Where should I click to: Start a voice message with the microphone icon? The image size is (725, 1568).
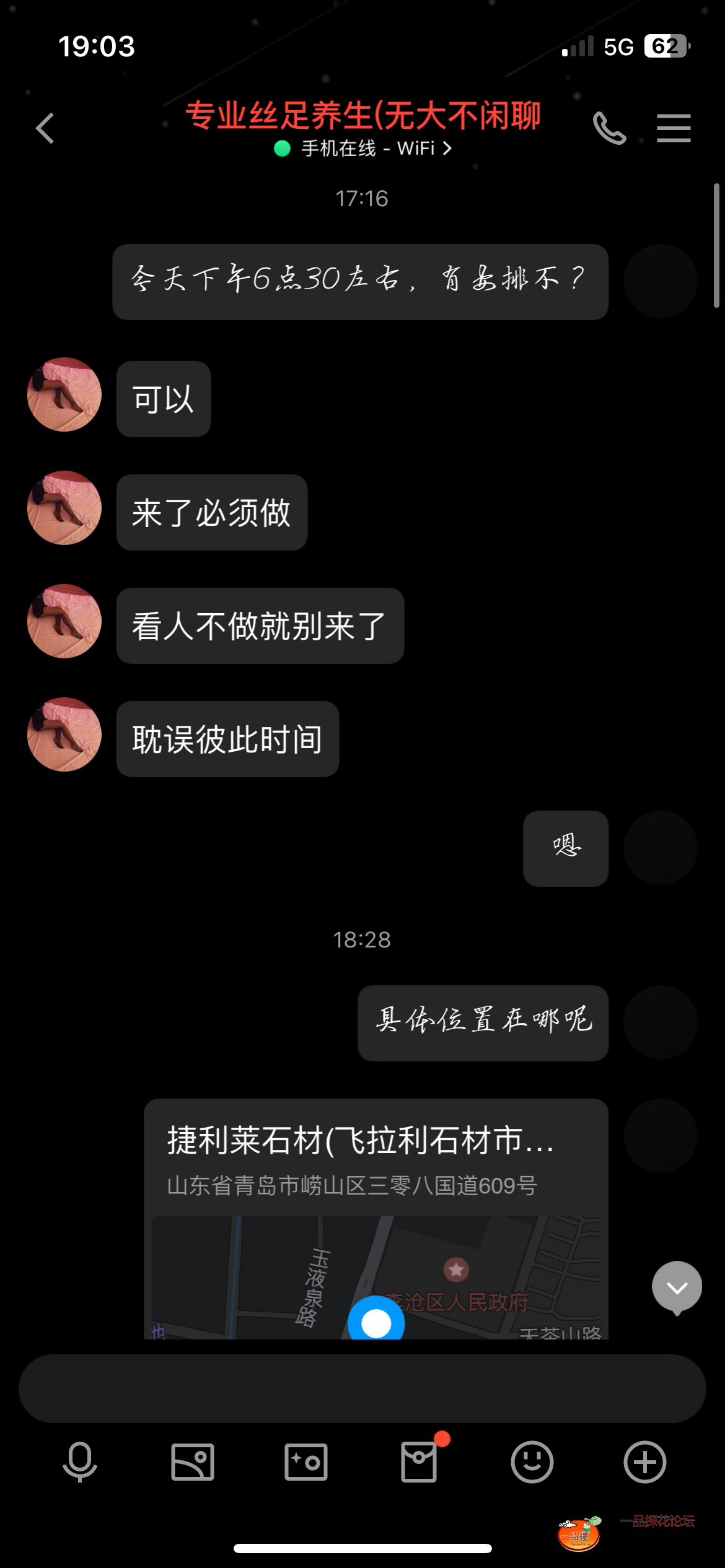tap(78, 1463)
